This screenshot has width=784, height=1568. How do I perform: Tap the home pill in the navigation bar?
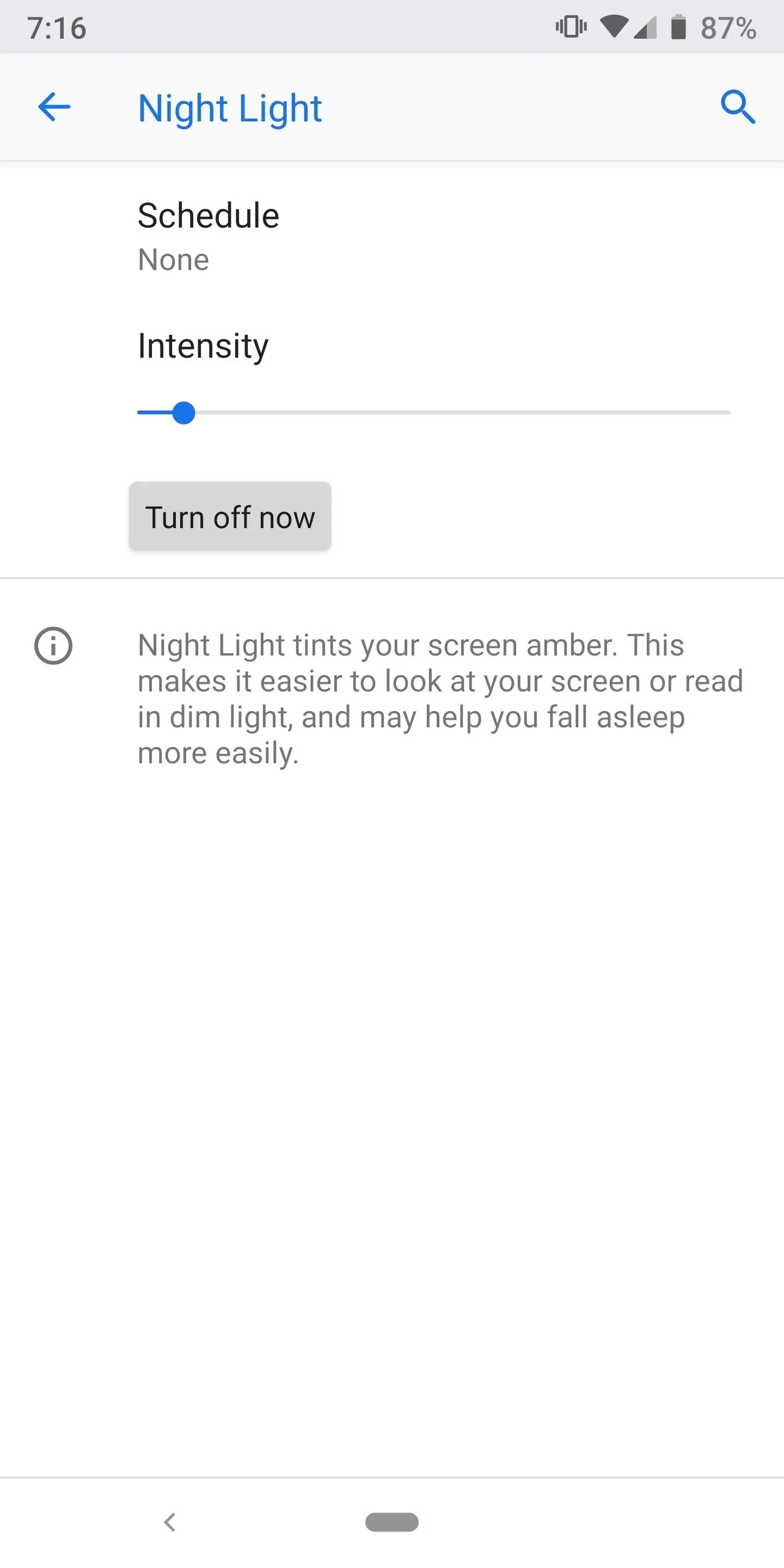coord(392,1522)
